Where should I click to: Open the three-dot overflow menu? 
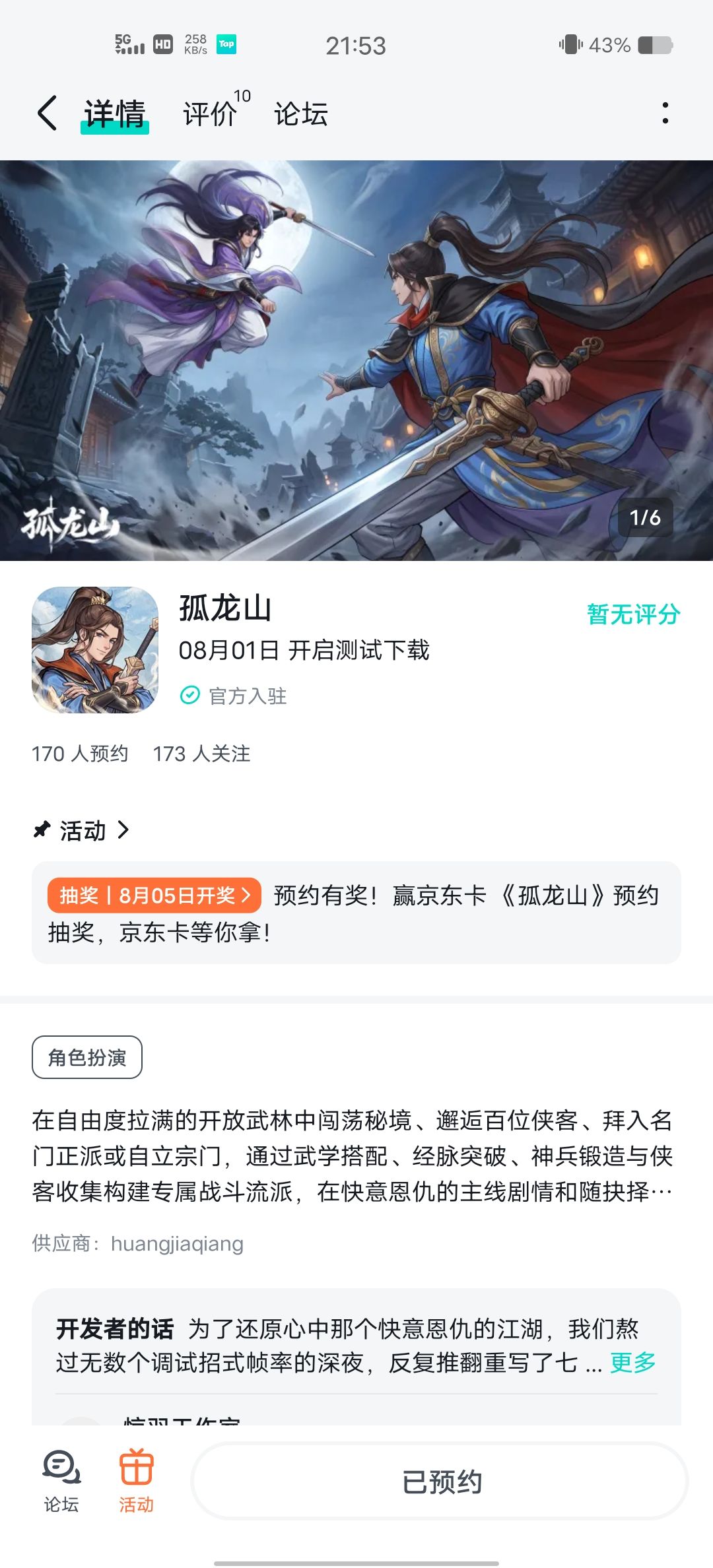pyautogui.click(x=665, y=113)
